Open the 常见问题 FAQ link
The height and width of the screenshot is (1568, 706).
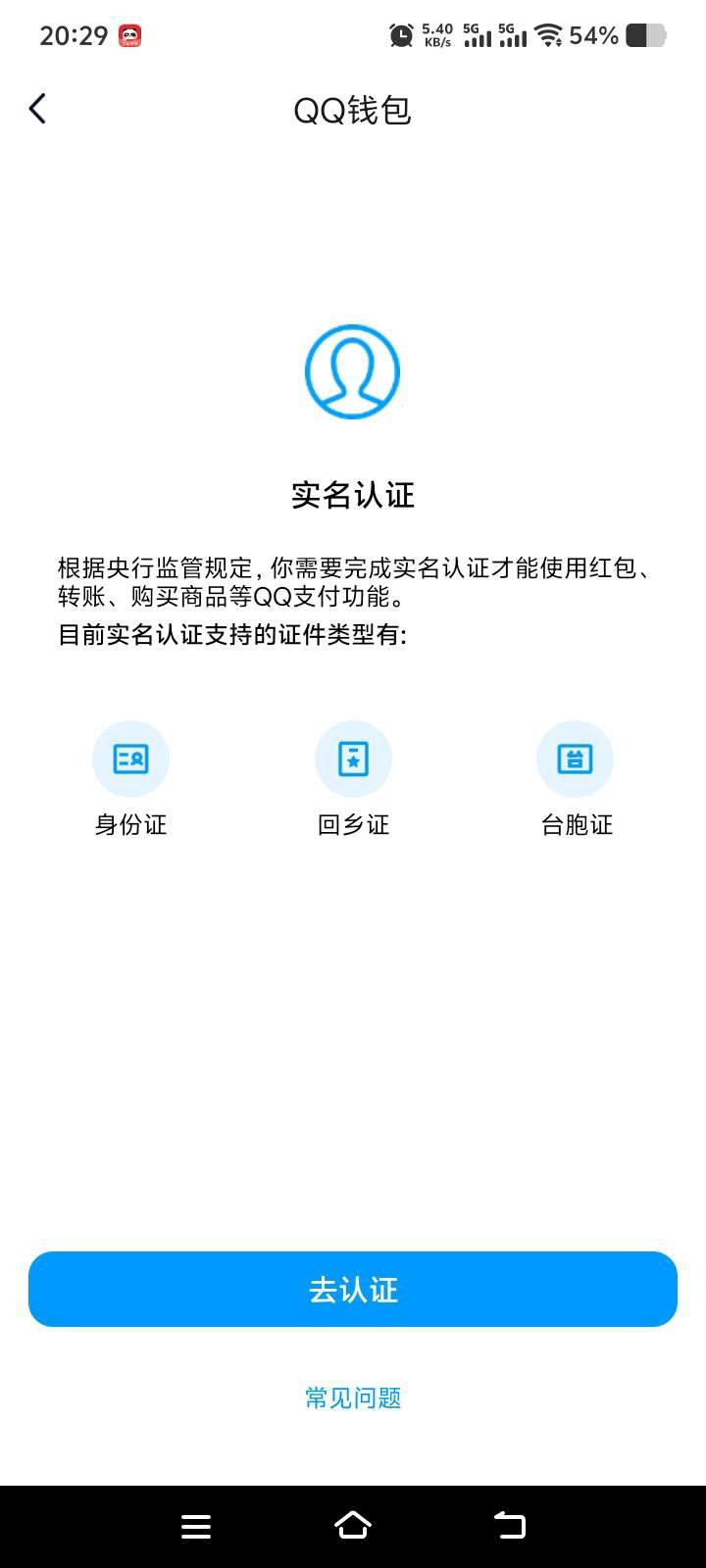click(353, 1398)
